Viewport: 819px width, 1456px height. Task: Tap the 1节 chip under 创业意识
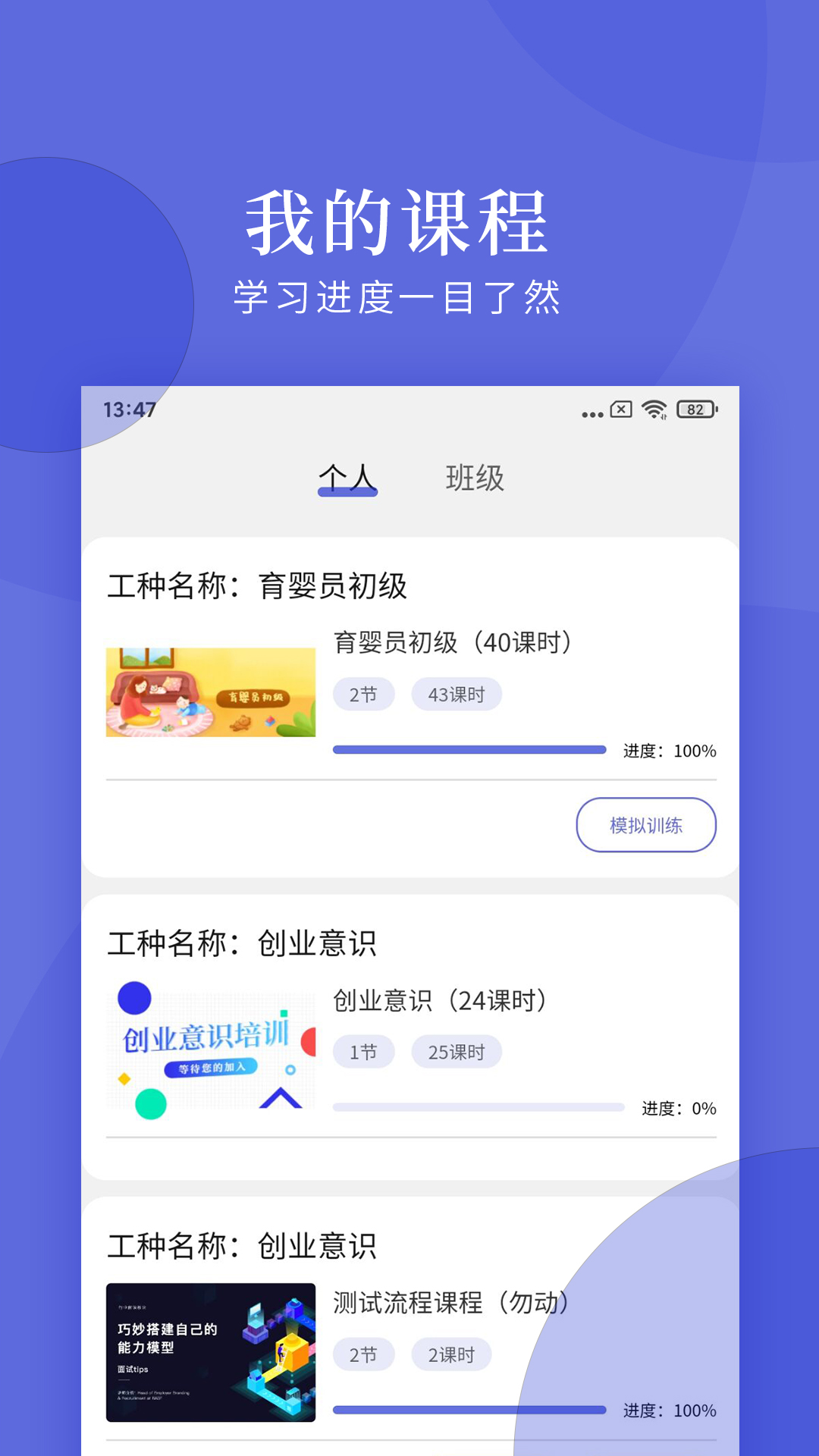click(x=364, y=1051)
